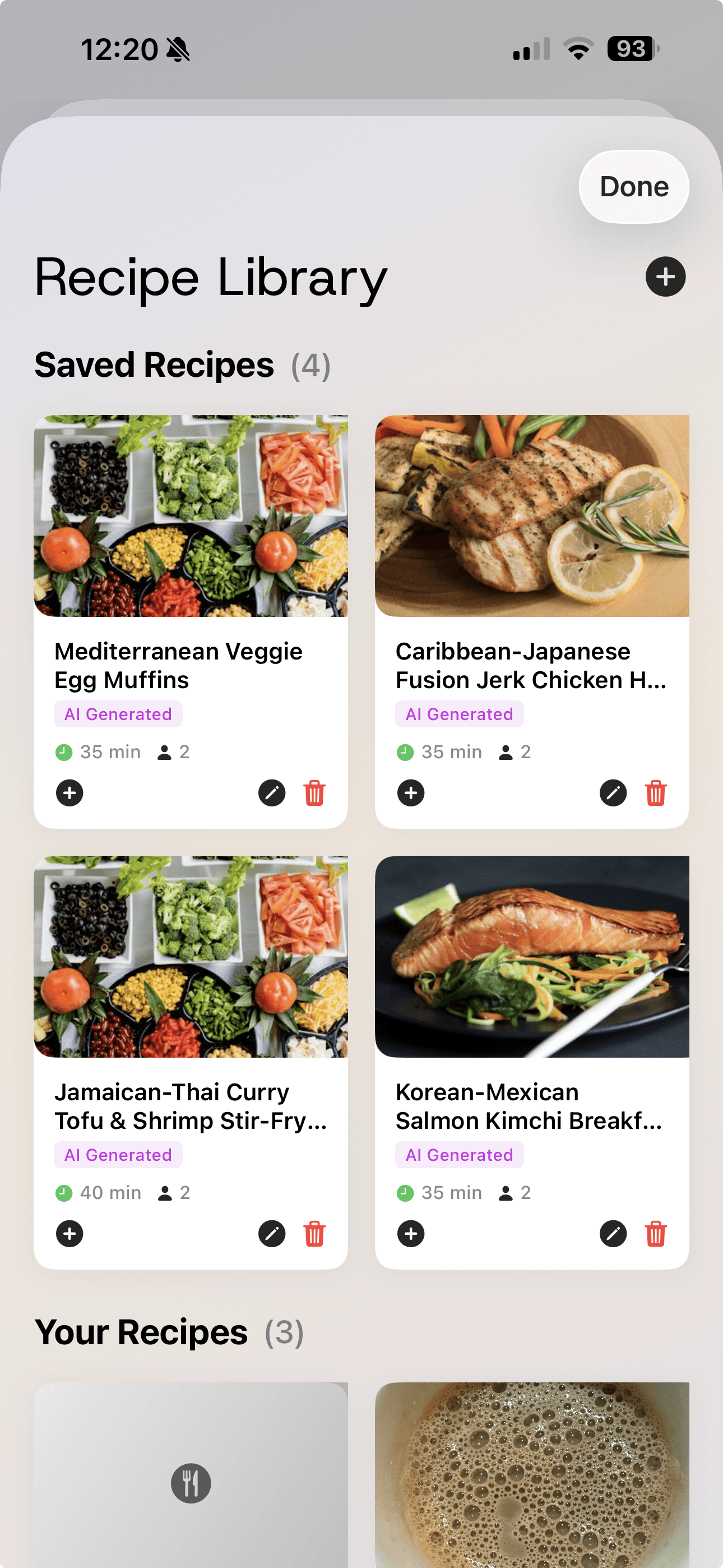Edit Korean-Mexican Salmon Kimchi recipe
723x1568 pixels.
[x=613, y=1233]
